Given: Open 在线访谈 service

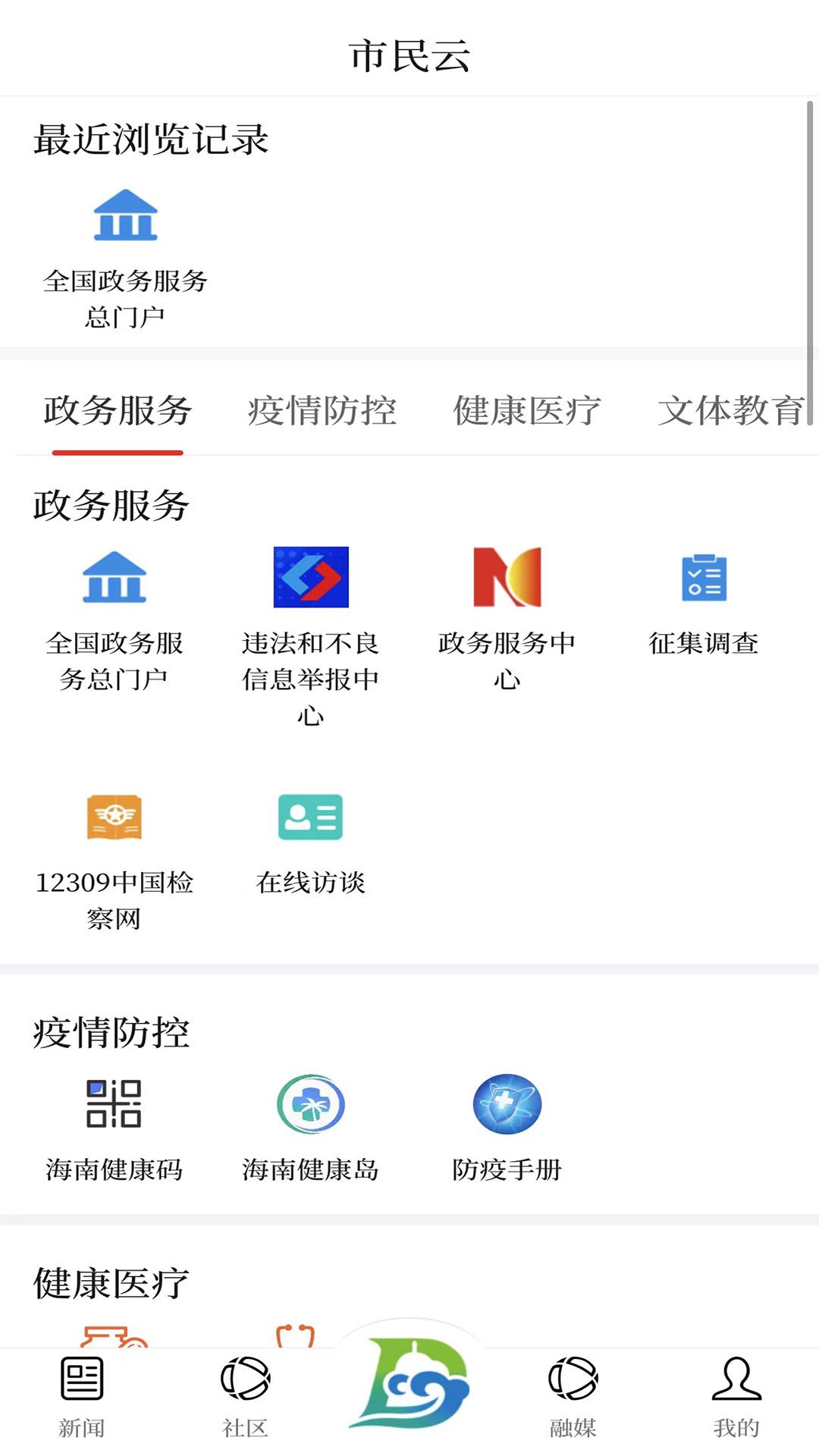Looking at the screenshot, I should (x=311, y=843).
